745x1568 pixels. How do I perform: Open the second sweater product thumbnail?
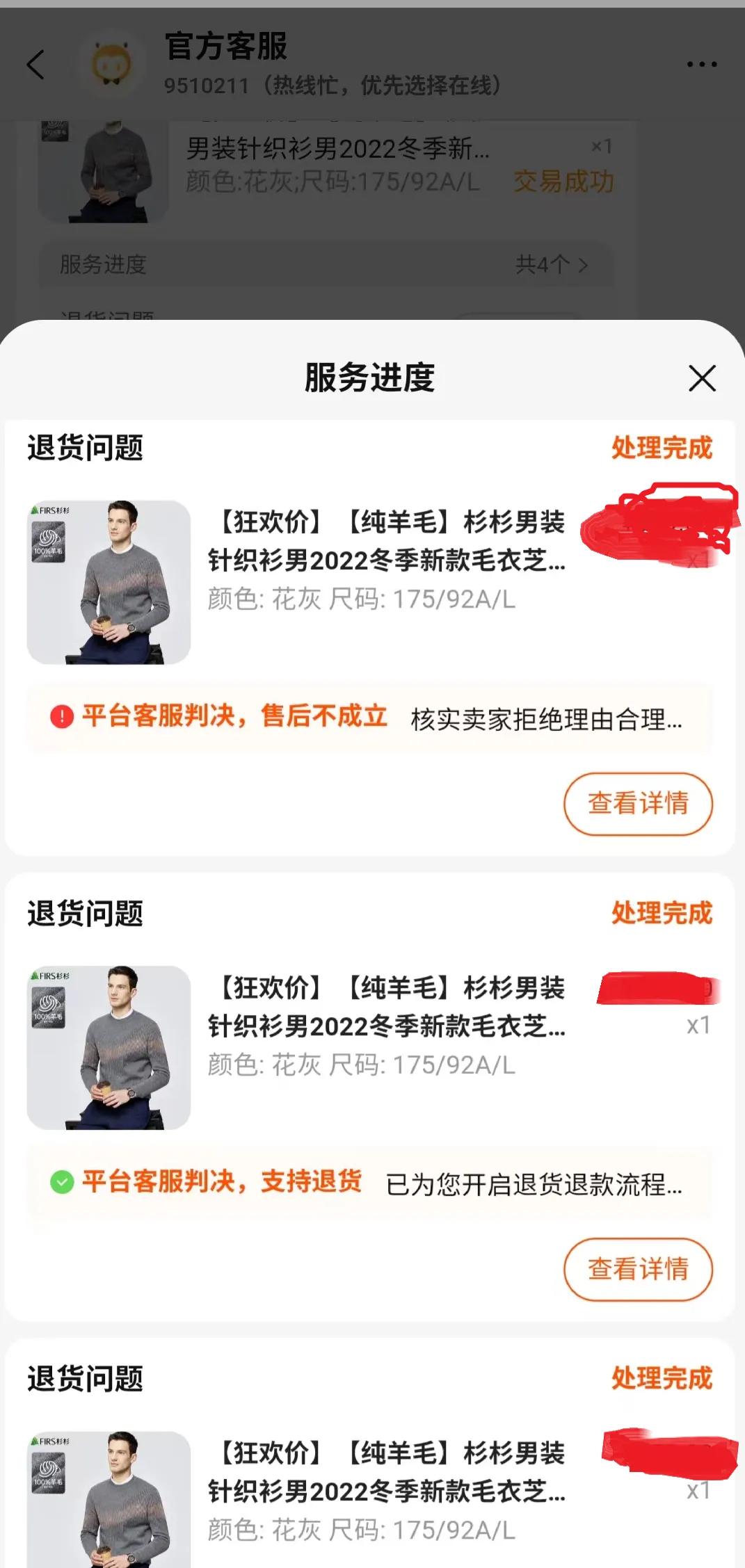tap(109, 1044)
